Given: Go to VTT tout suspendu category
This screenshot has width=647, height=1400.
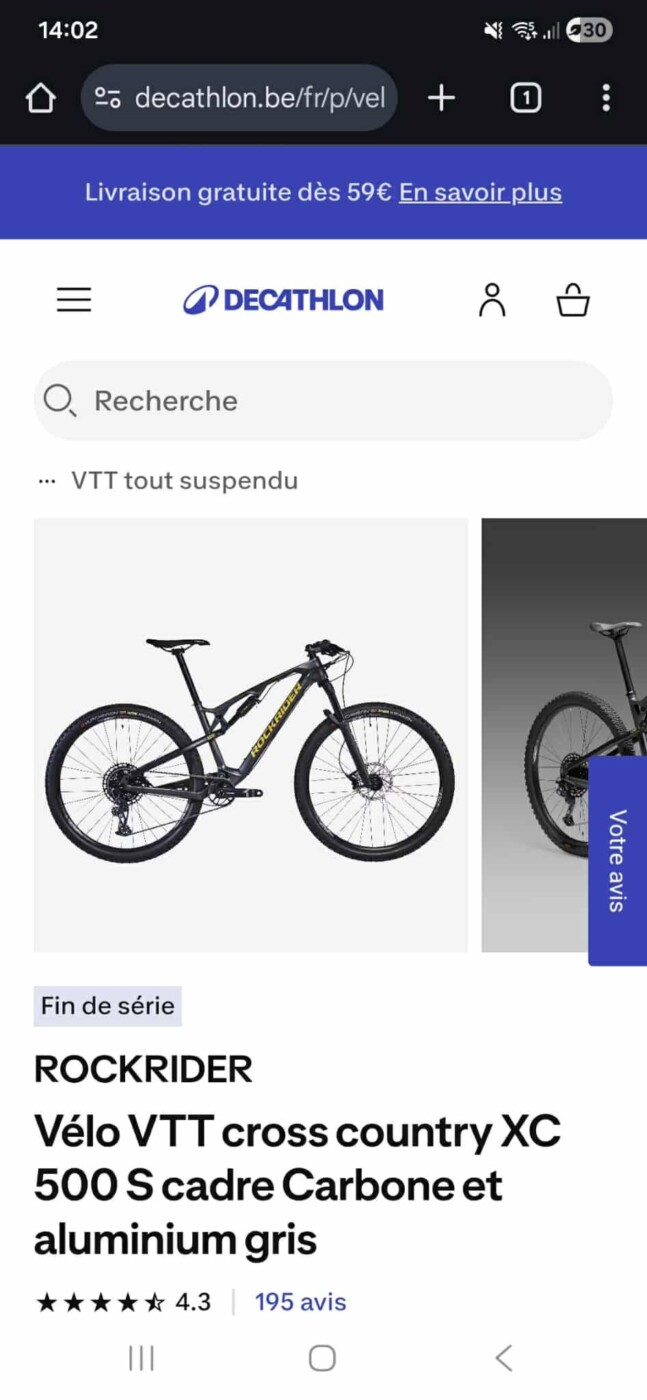Looking at the screenshot, I should click(184, 481).
